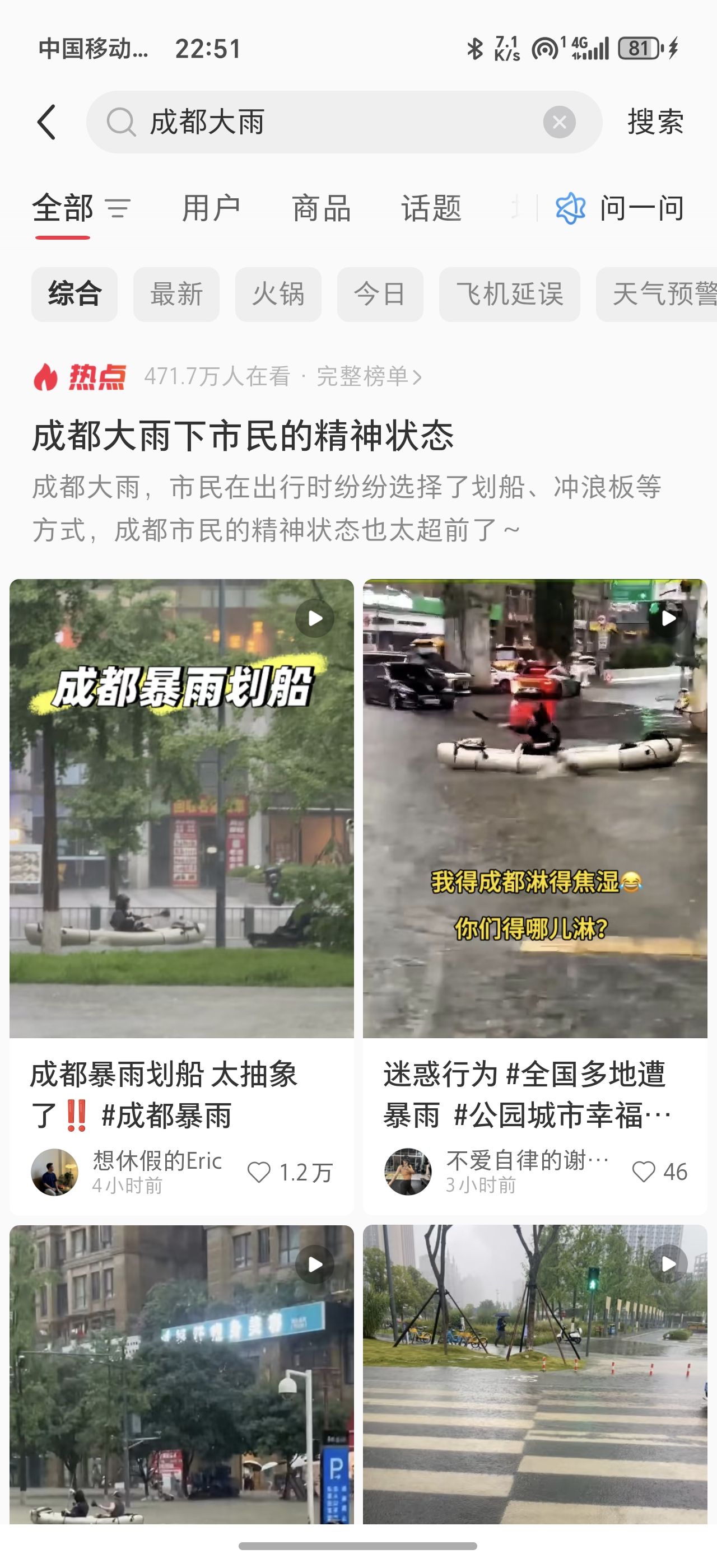Viewport: 717px width, 1568px height.
Task: Tap the 搜索 button
Action: click(655, 122)
